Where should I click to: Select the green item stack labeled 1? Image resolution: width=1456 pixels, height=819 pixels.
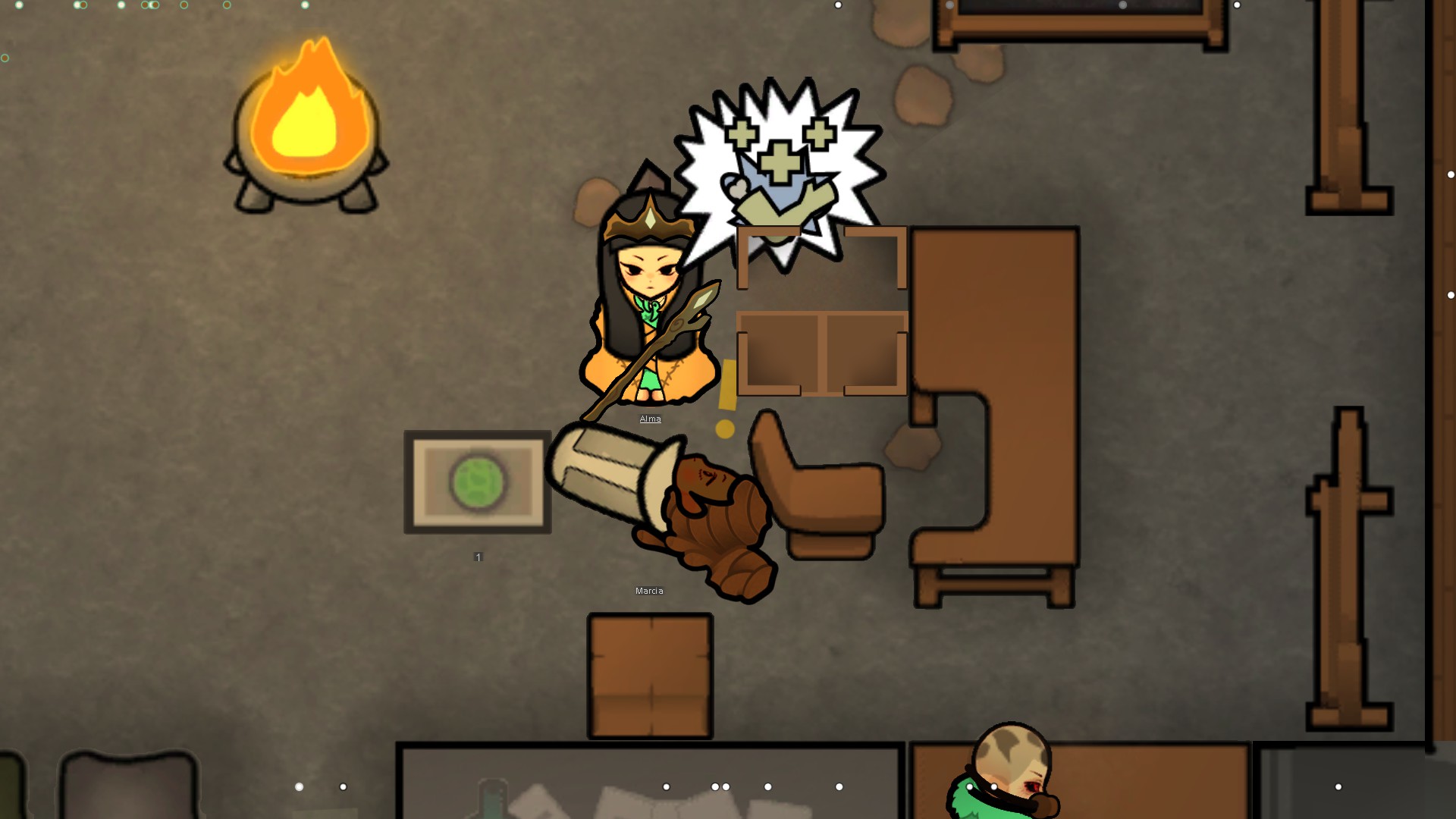[478, 482]
